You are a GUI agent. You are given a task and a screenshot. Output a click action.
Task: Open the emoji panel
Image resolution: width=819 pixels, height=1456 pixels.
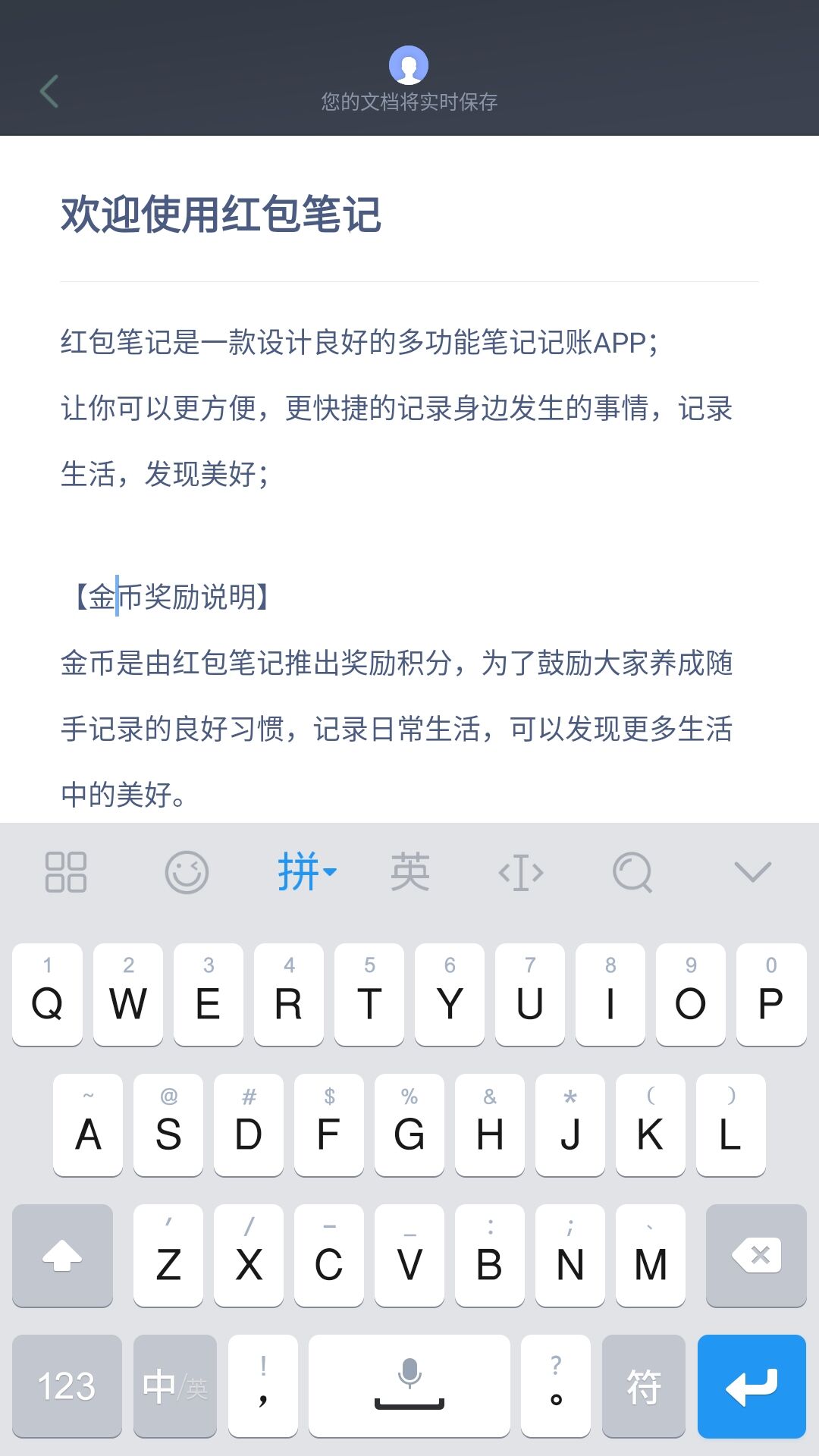coord(187,872)
